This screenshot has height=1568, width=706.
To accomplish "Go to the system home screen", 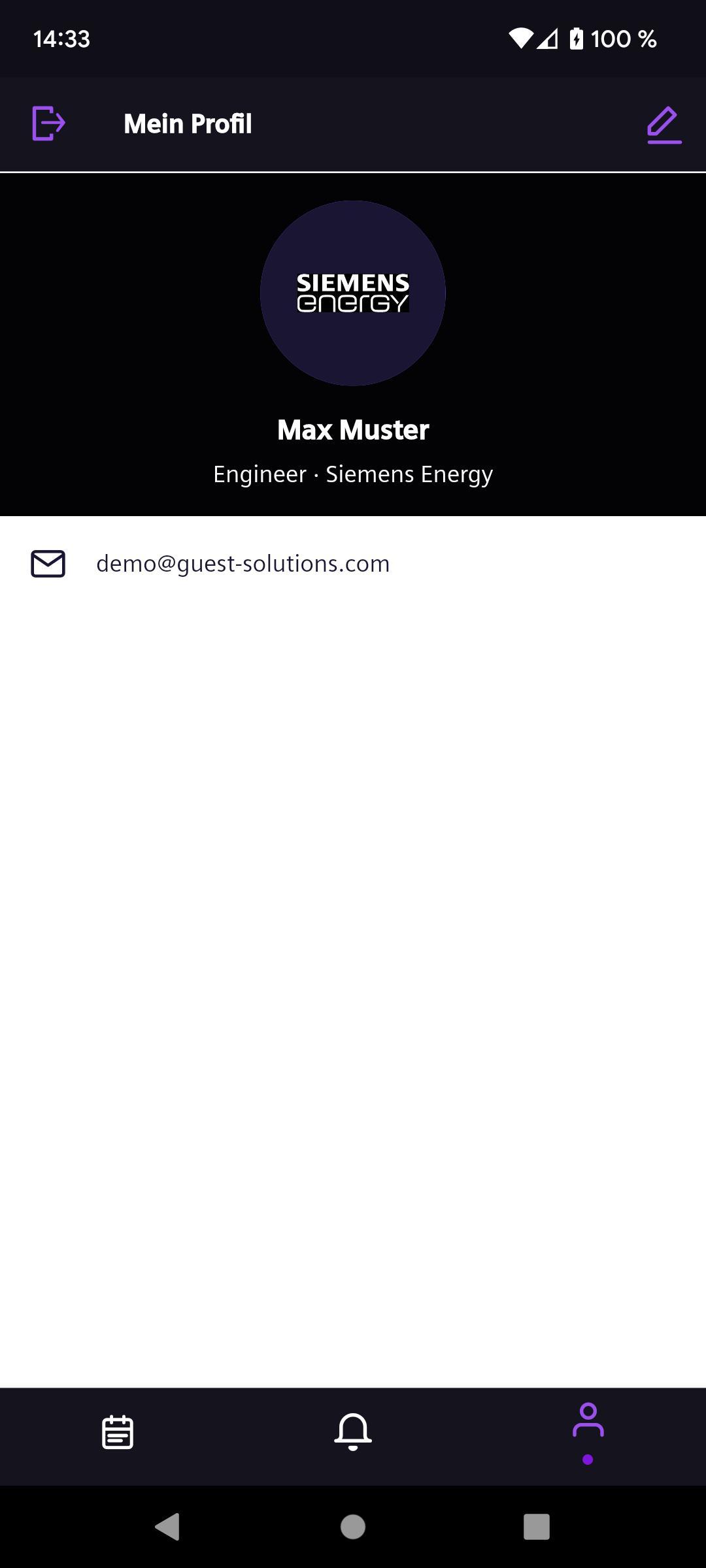I will click(353, 1527).
